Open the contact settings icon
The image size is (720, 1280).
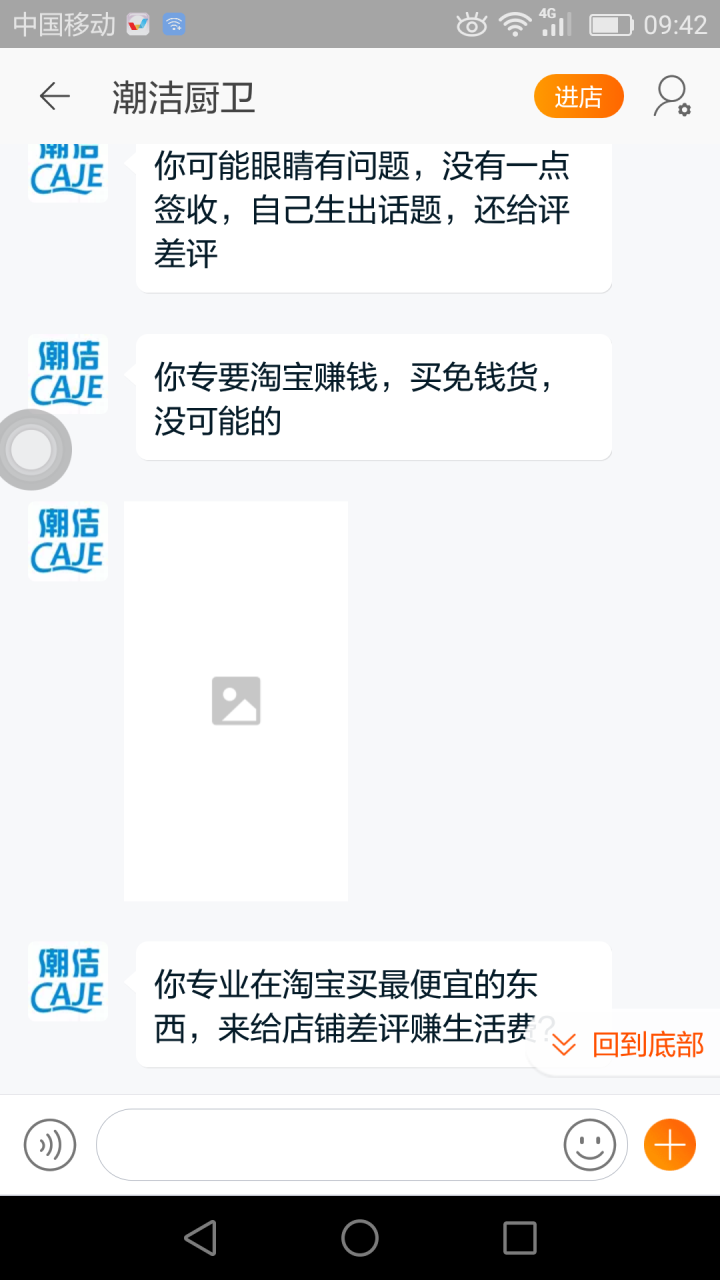click(672, 97)
